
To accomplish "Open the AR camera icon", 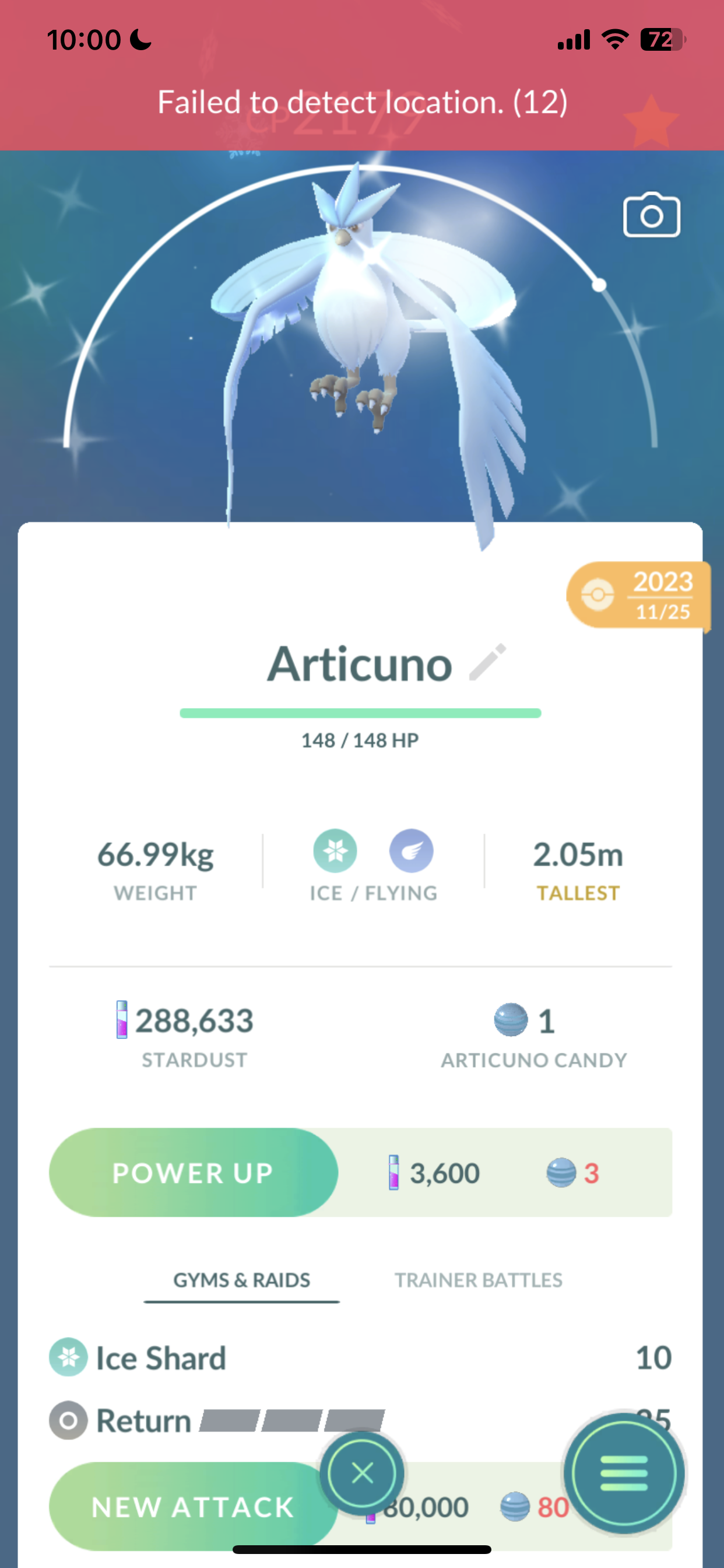I will click(x=651, y=216).
